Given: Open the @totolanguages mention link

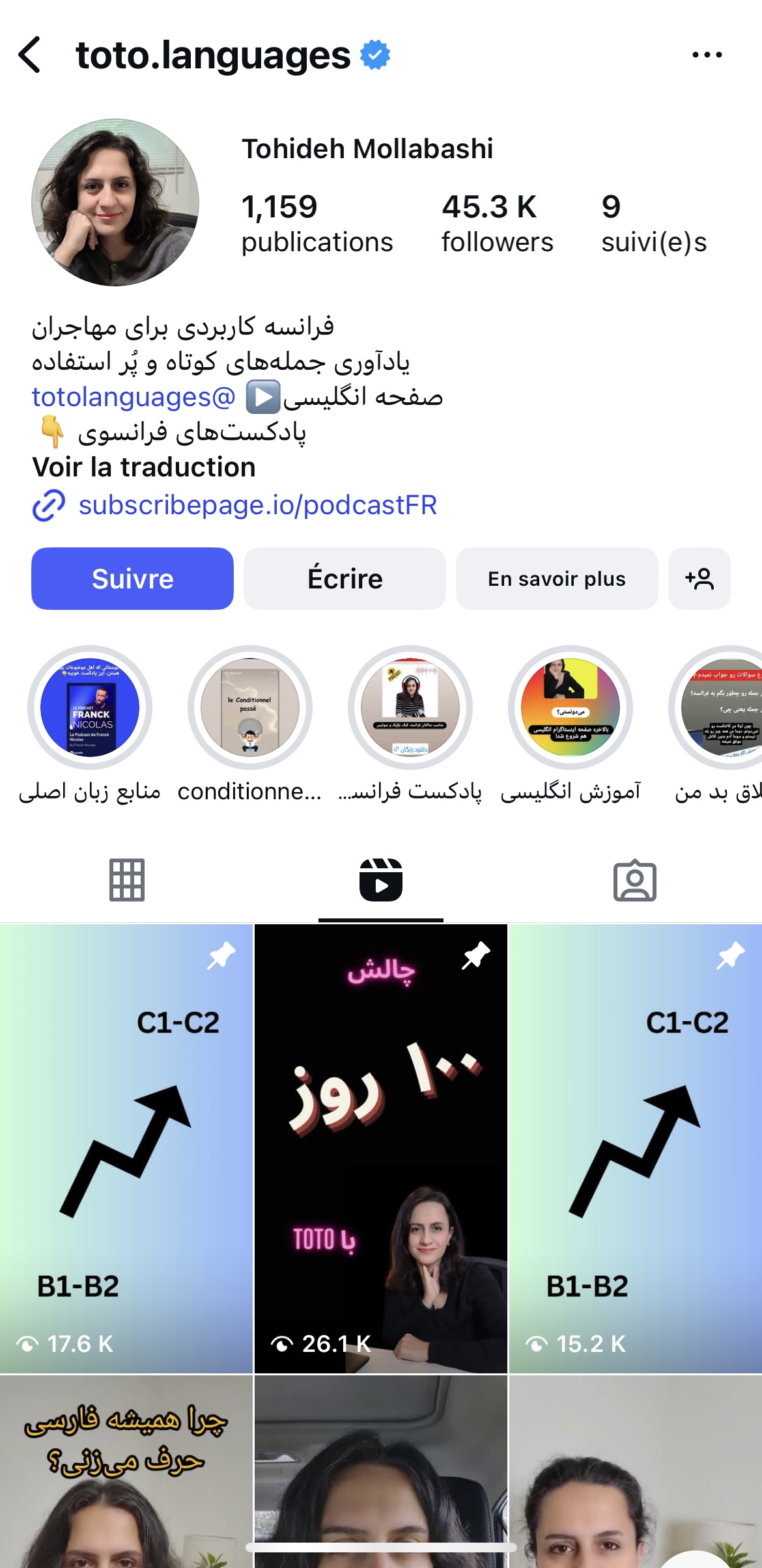Looking at the screenshot, I should click(134, 397).
